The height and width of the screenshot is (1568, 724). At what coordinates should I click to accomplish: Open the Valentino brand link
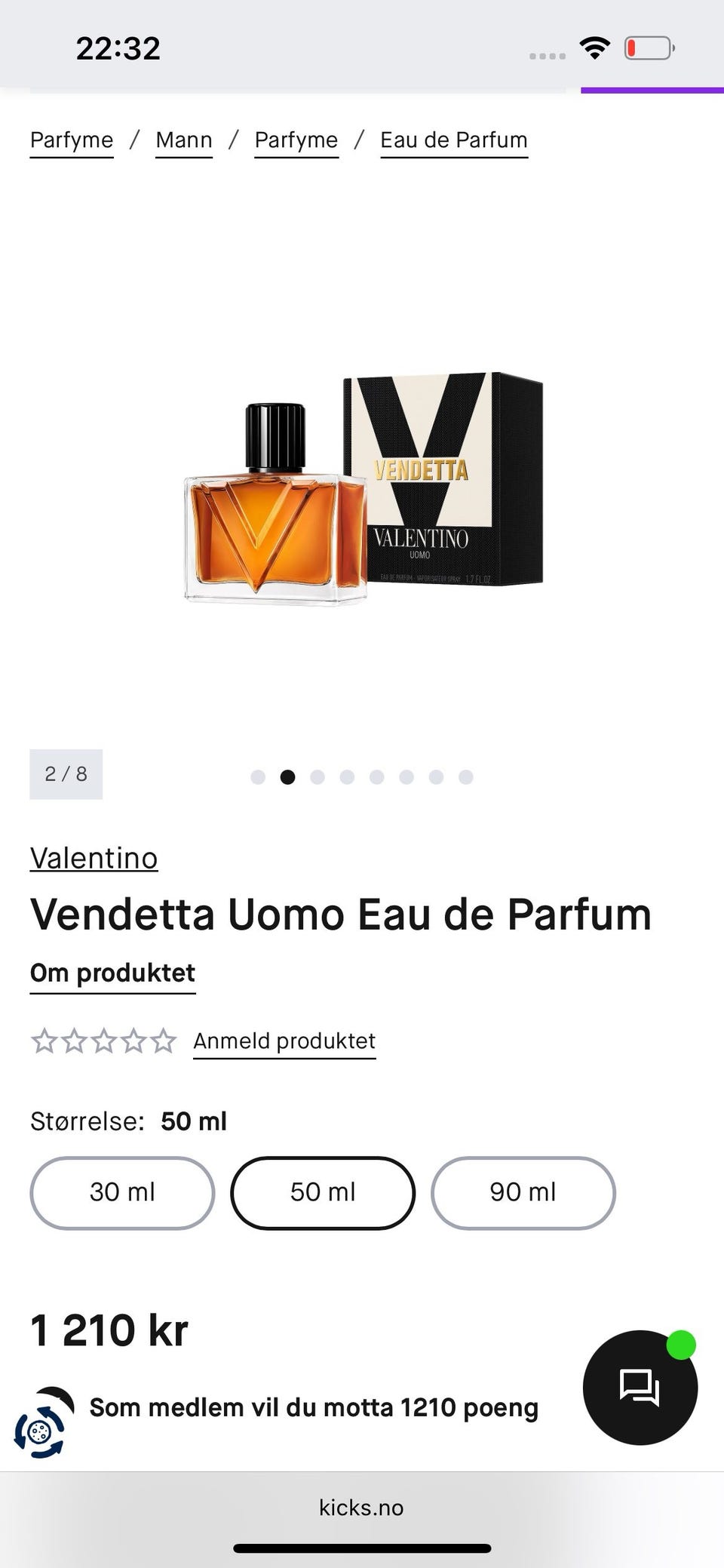coord(94,858)
